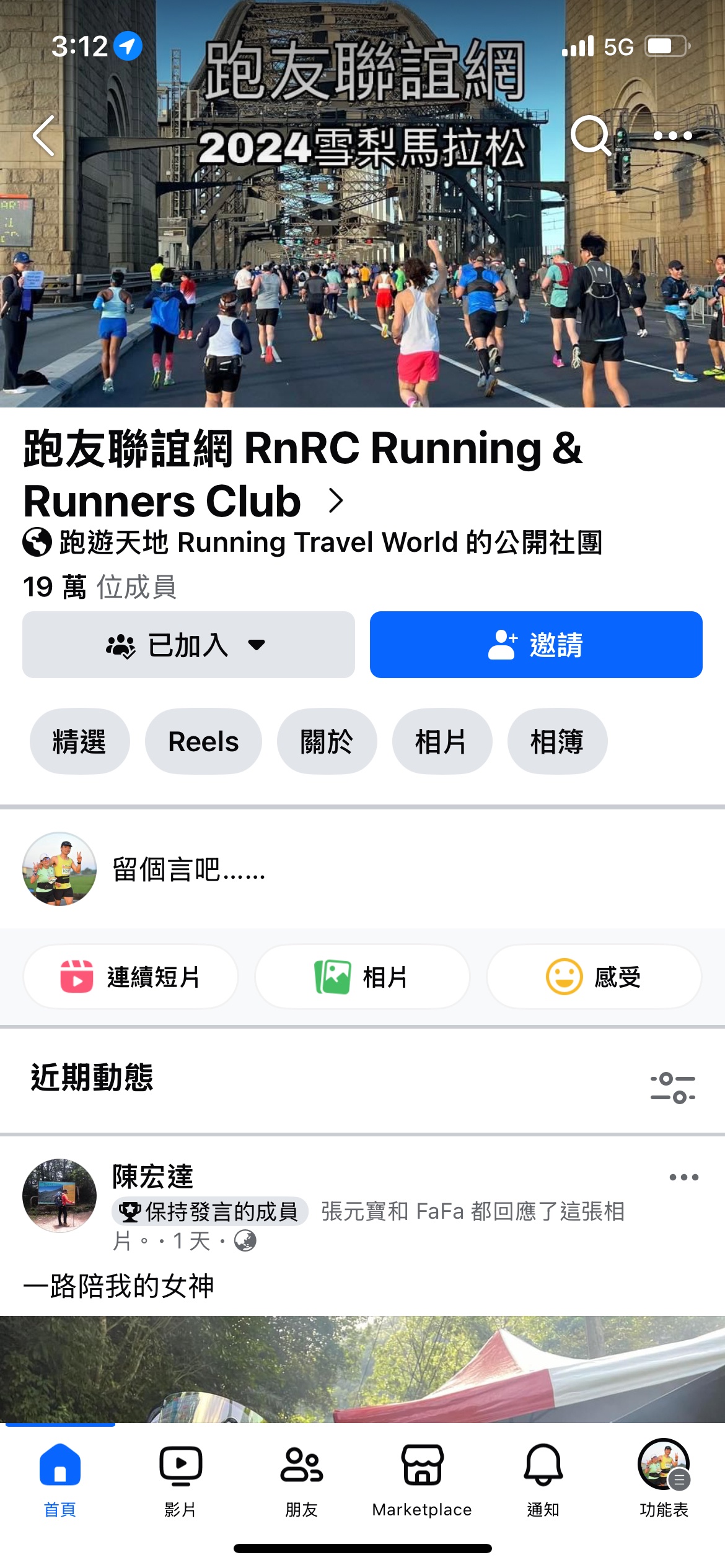Tap the blue 邀請 invite button

(x=536, y=645)
